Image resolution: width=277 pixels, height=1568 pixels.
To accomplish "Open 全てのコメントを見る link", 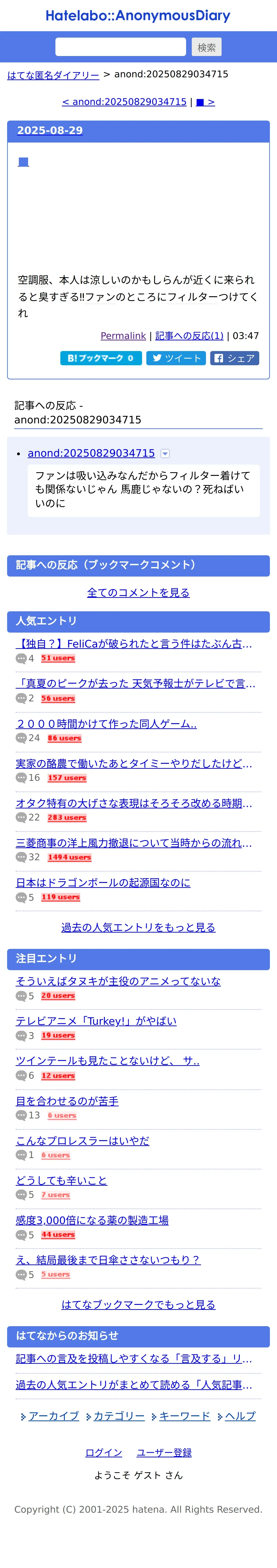I will point(138,592).
